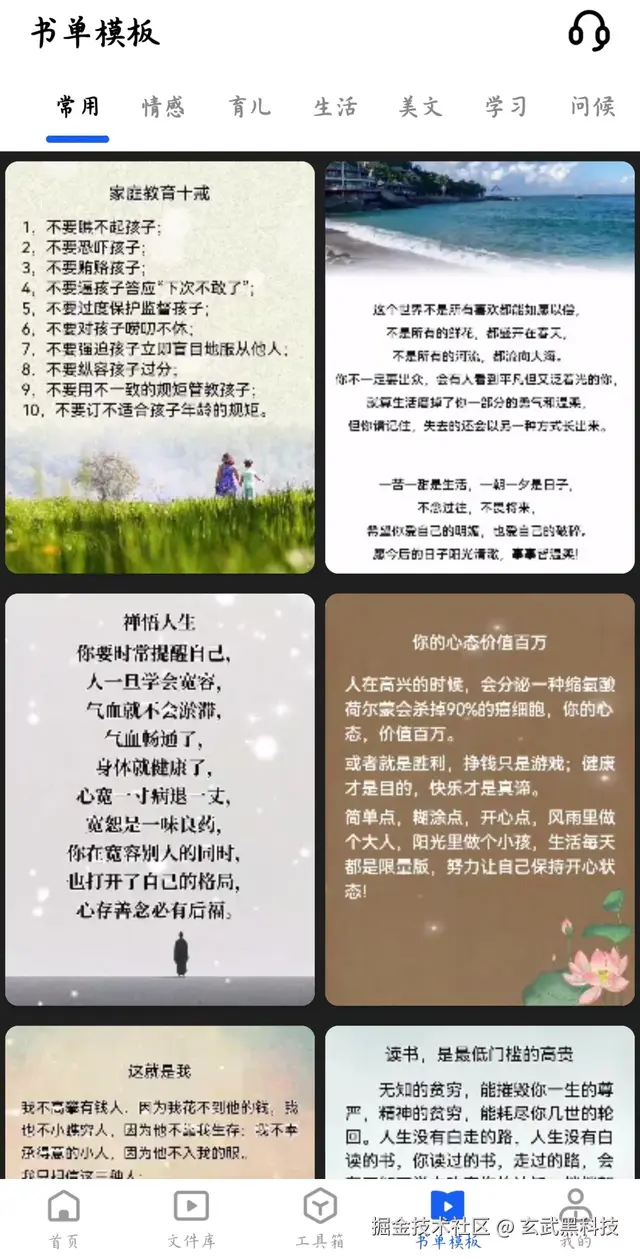Switch to the 学习 tab

click(506, 107)
